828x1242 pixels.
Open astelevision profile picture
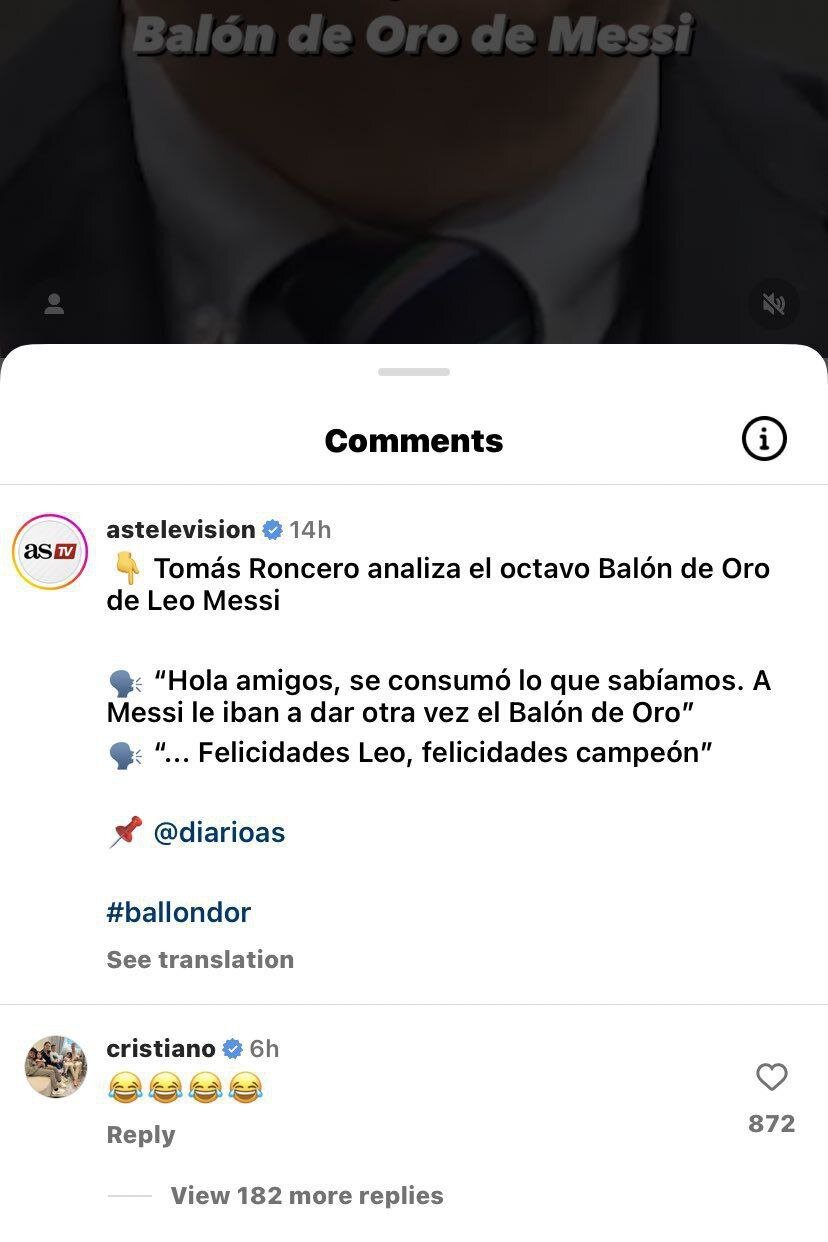pyautogui.click(x=50, y=552)
